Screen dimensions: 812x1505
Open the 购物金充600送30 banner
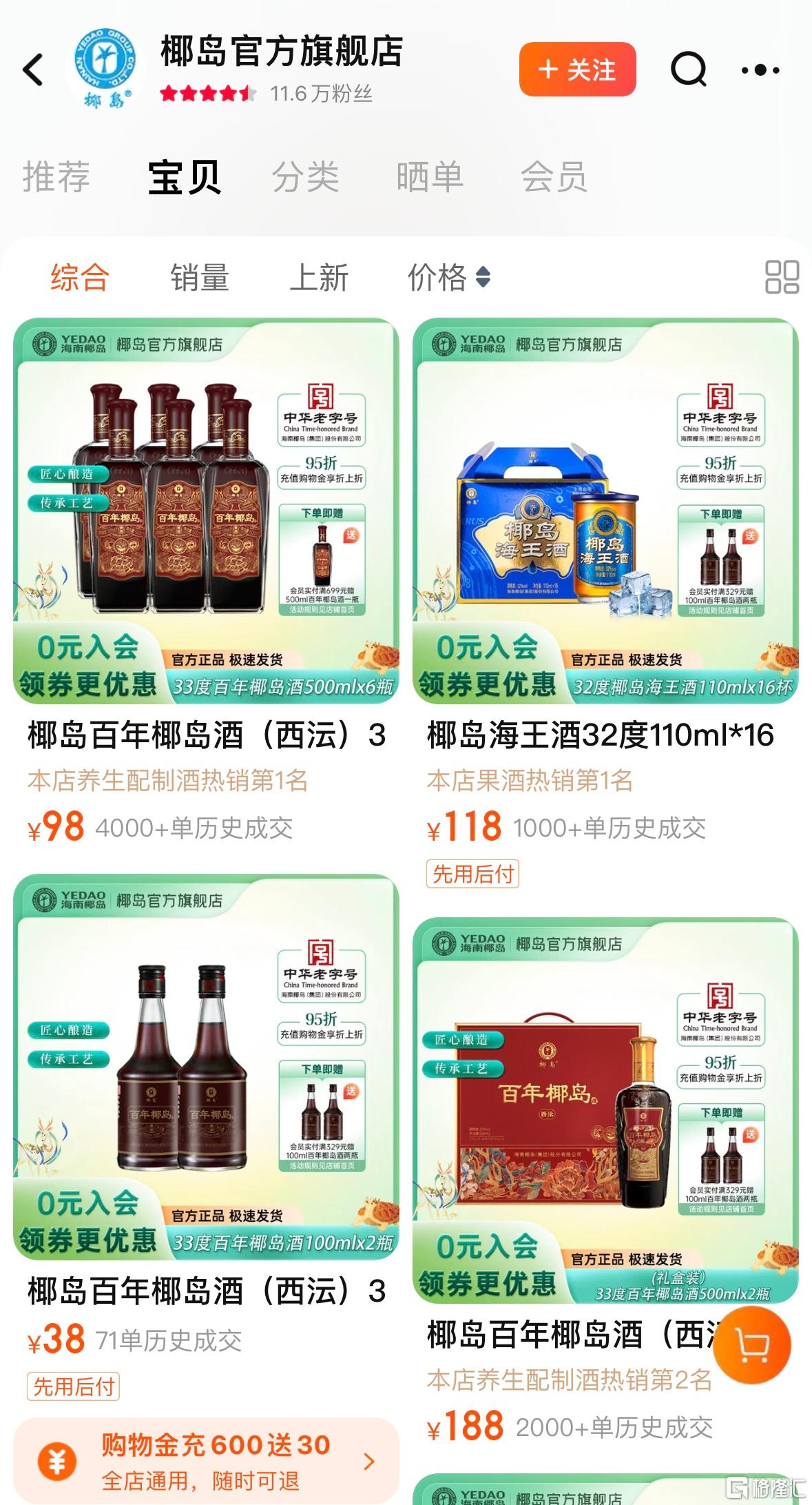[x=206, y=1461]
